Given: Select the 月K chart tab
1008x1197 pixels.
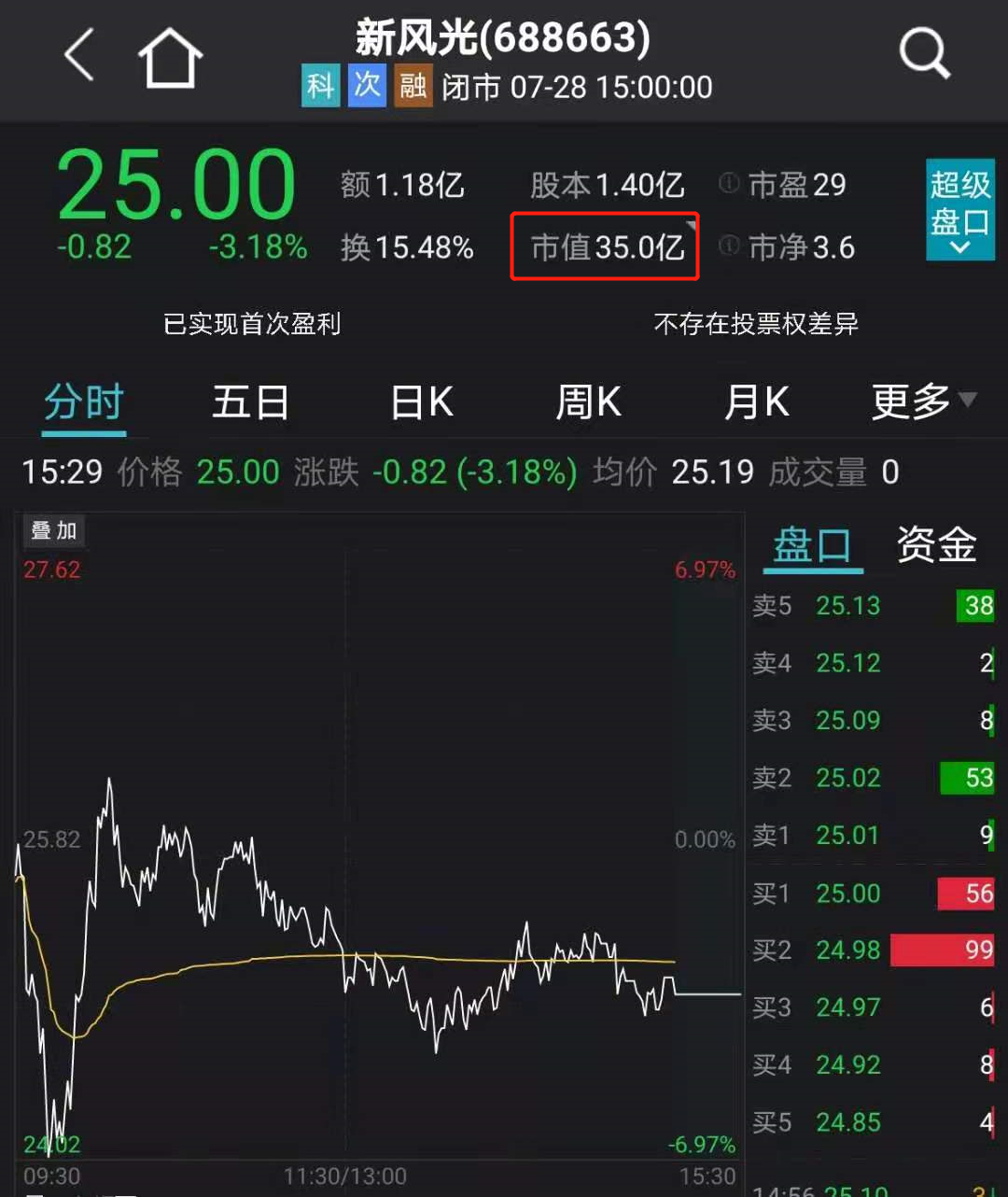Looking at the screenshot, I should coord(757,403).
